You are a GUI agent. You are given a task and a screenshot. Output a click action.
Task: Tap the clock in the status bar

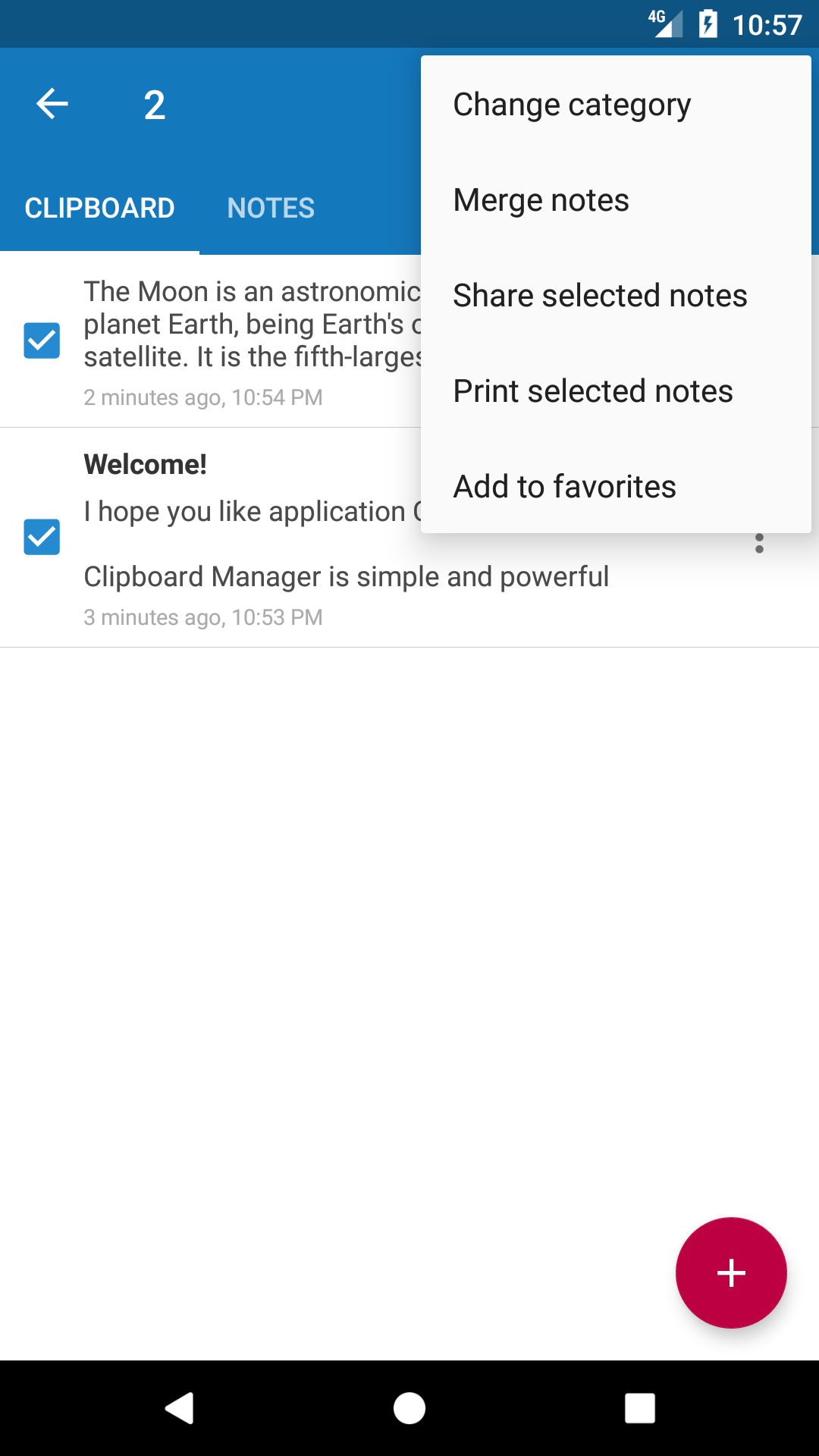[x=768, y=23]
